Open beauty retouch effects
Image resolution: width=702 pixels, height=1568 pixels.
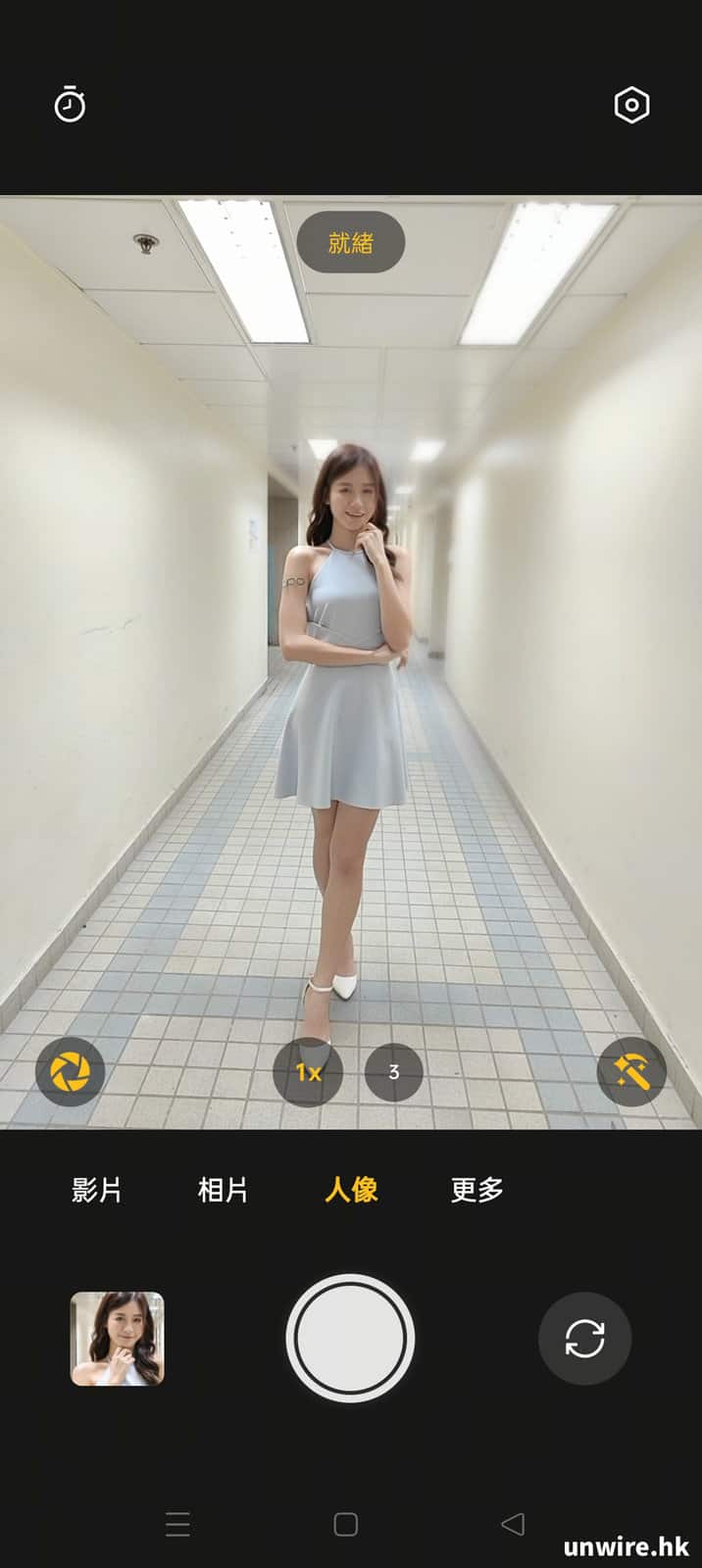[x=631, y=1072]
